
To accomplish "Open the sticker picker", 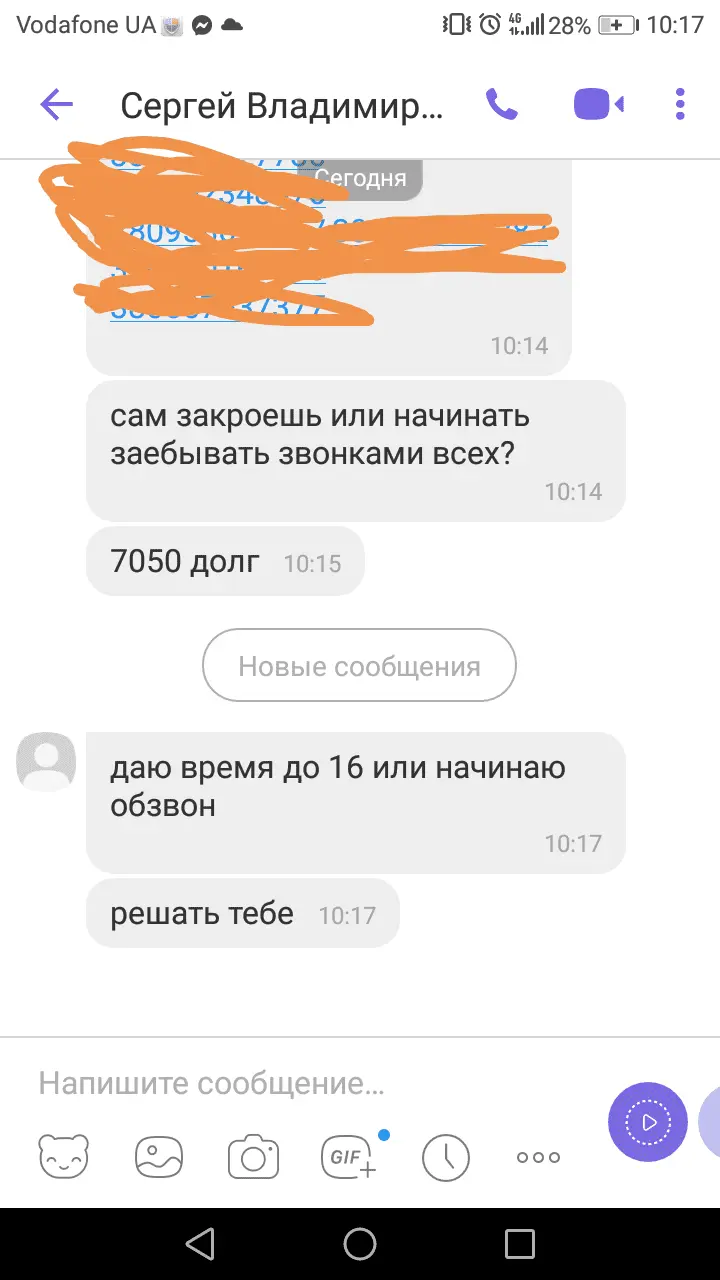I will (63, 1157).
